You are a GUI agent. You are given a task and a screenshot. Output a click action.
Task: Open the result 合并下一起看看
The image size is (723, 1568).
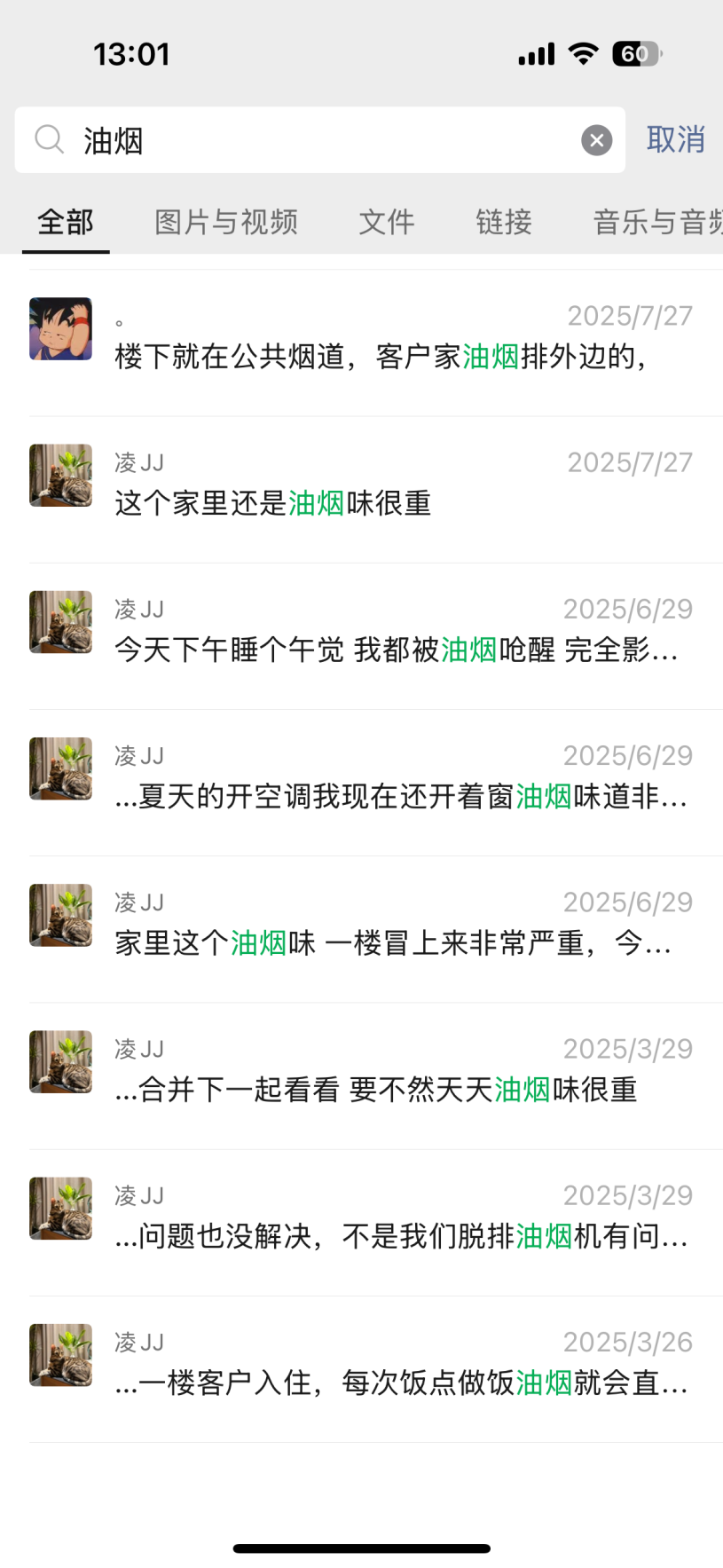pos(381,1075)
